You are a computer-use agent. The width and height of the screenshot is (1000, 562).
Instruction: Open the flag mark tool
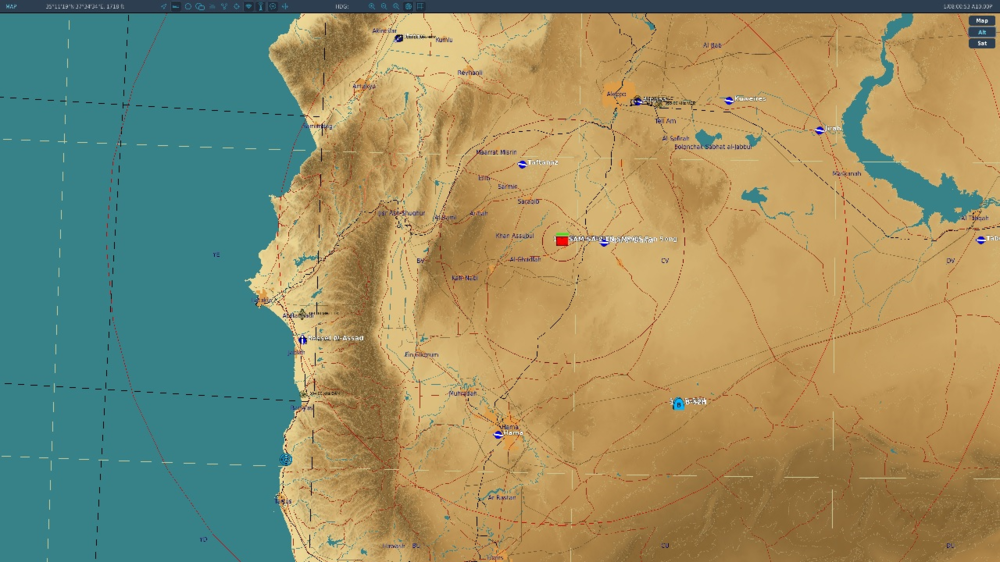tap(421, 6)
